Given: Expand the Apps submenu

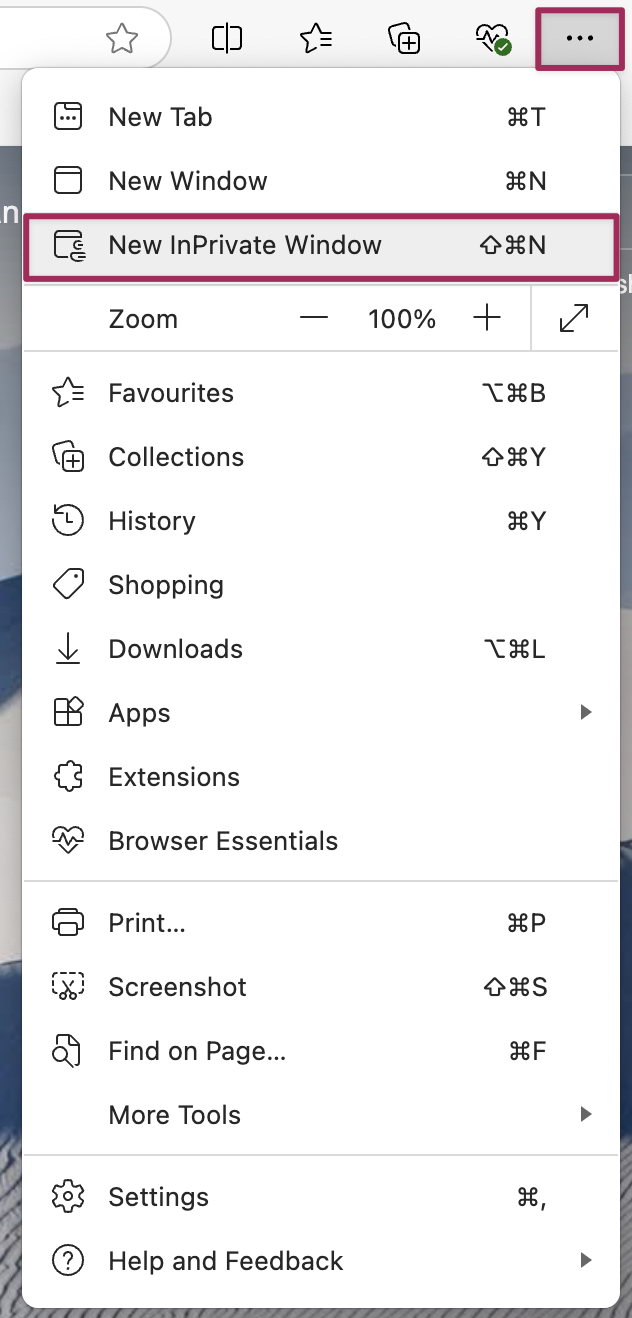Looking at the screenshot, I should [x=140, y=713].
